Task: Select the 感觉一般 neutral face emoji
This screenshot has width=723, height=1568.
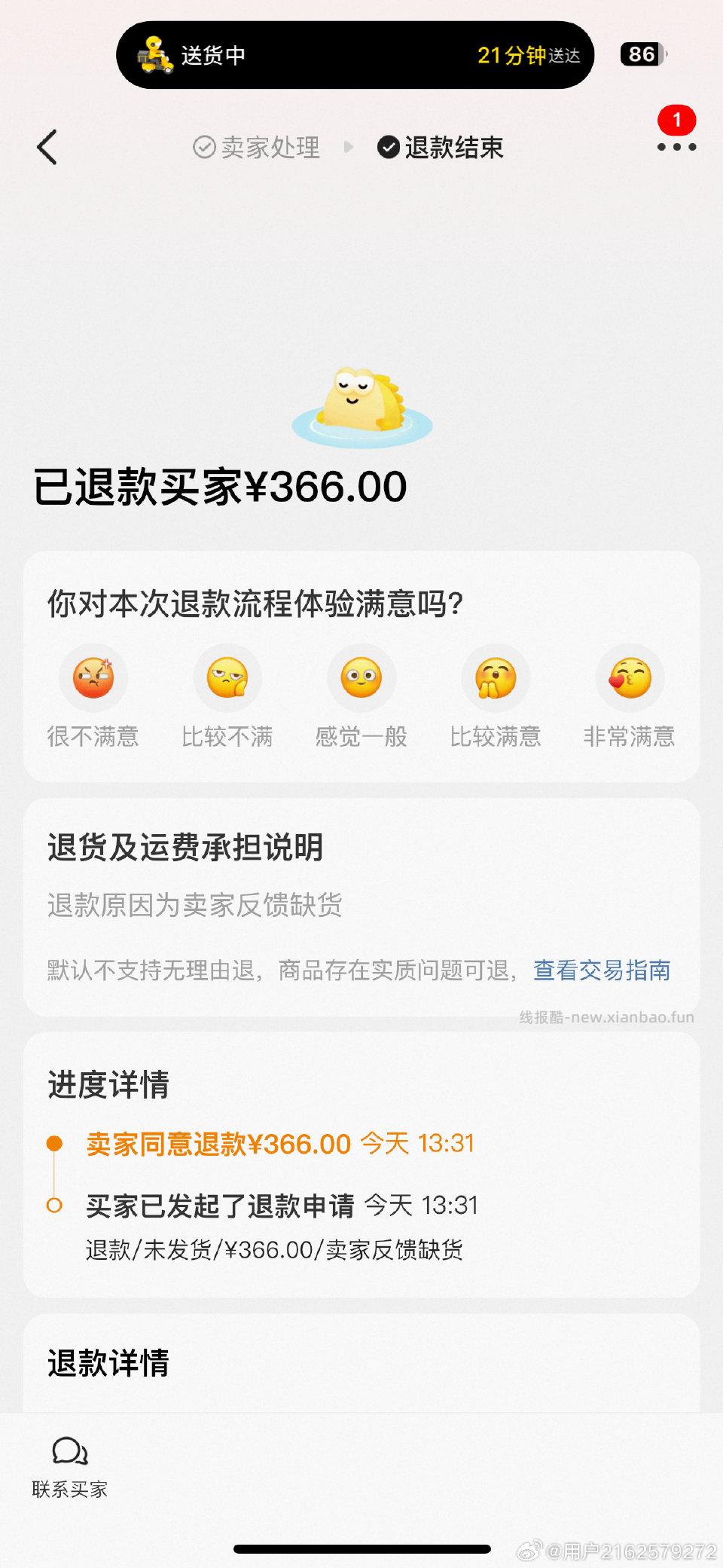Action: [361, 679]
